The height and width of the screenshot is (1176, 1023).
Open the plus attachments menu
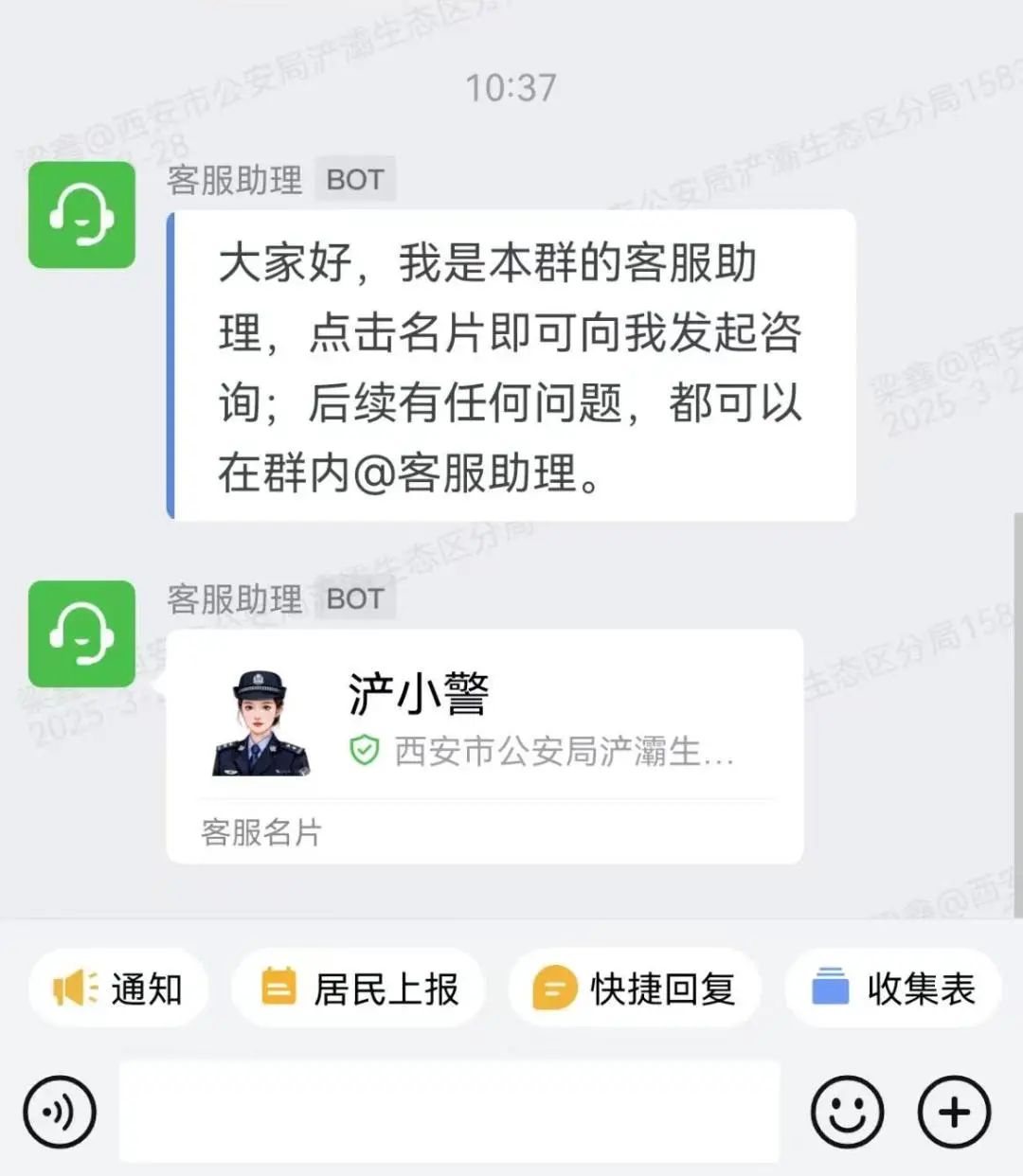954,1112
